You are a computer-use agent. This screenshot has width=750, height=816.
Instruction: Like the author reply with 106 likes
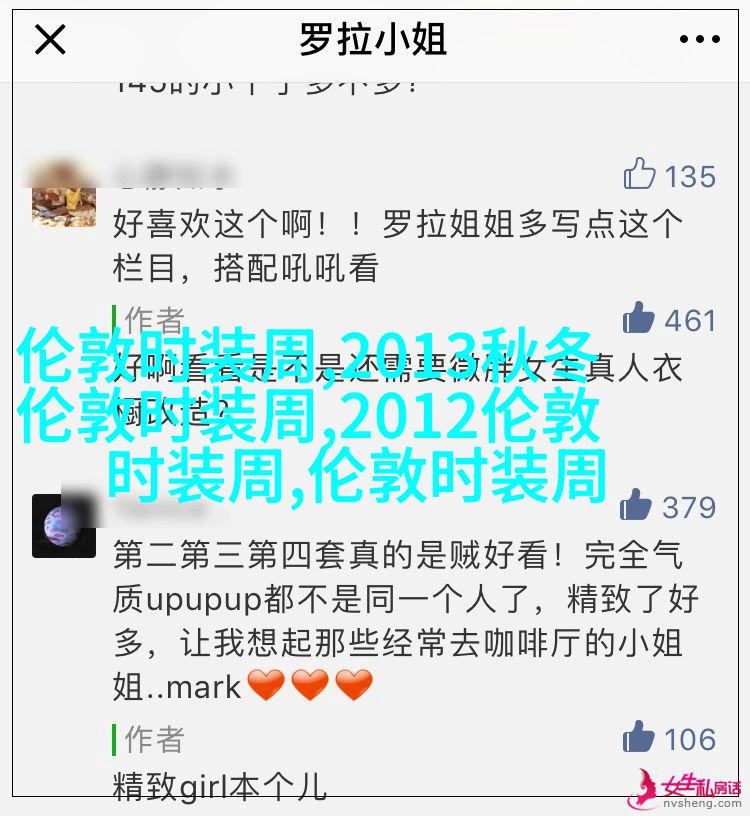click(x=639, y=739)
